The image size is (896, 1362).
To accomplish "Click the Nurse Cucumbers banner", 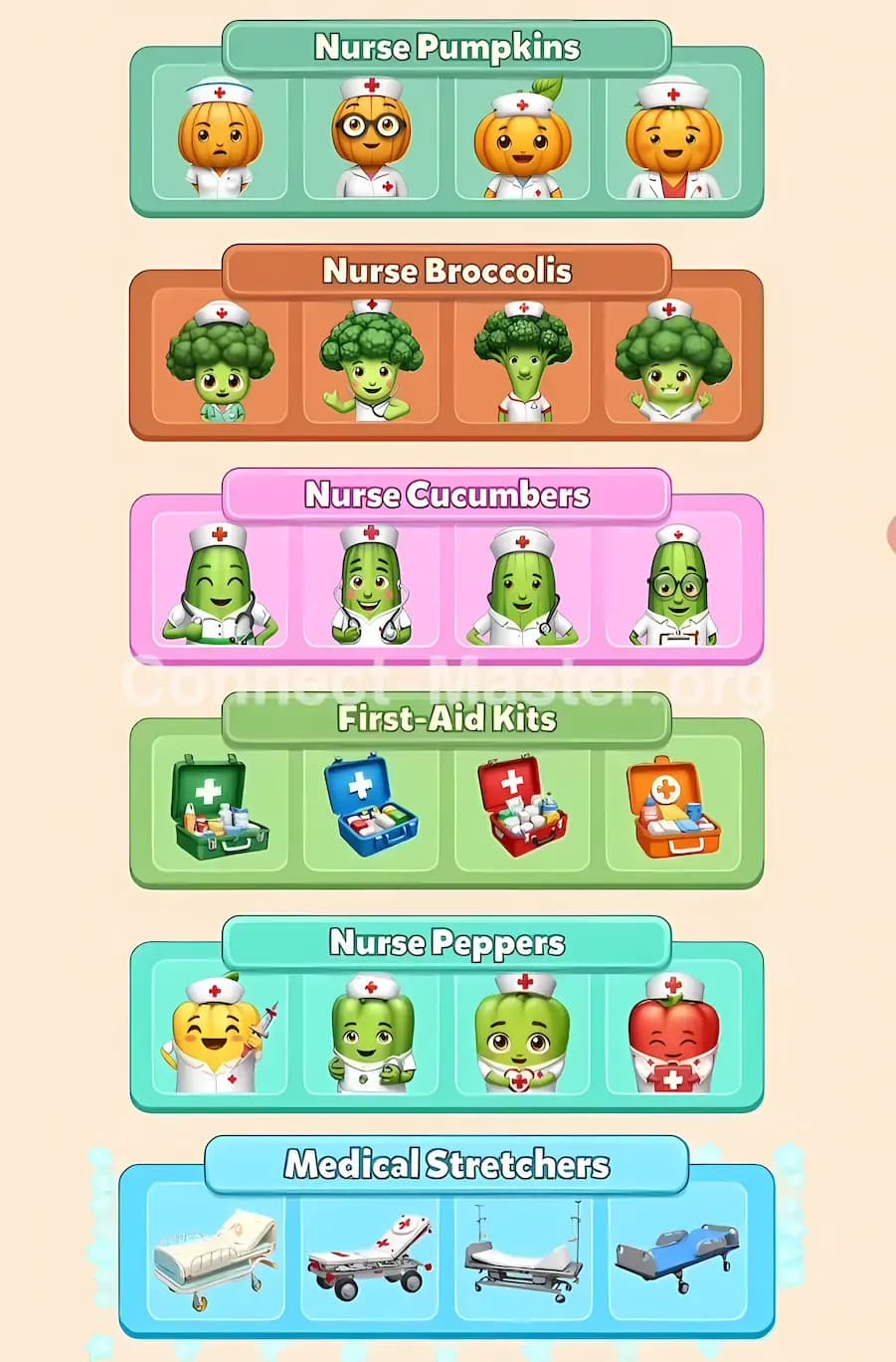I will pyautogui.click(x=448, y=494).
